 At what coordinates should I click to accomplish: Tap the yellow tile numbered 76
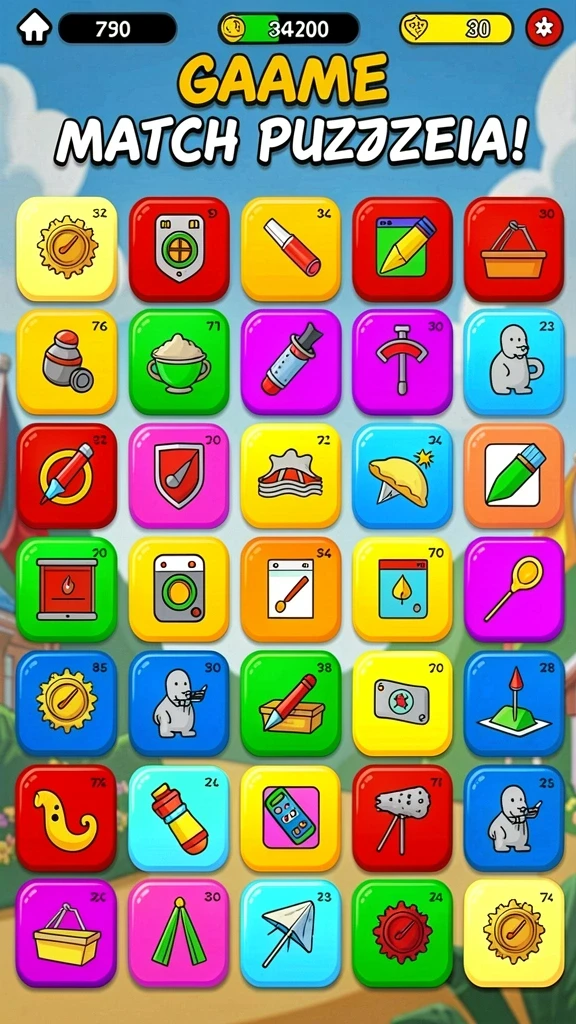point(67,362)
